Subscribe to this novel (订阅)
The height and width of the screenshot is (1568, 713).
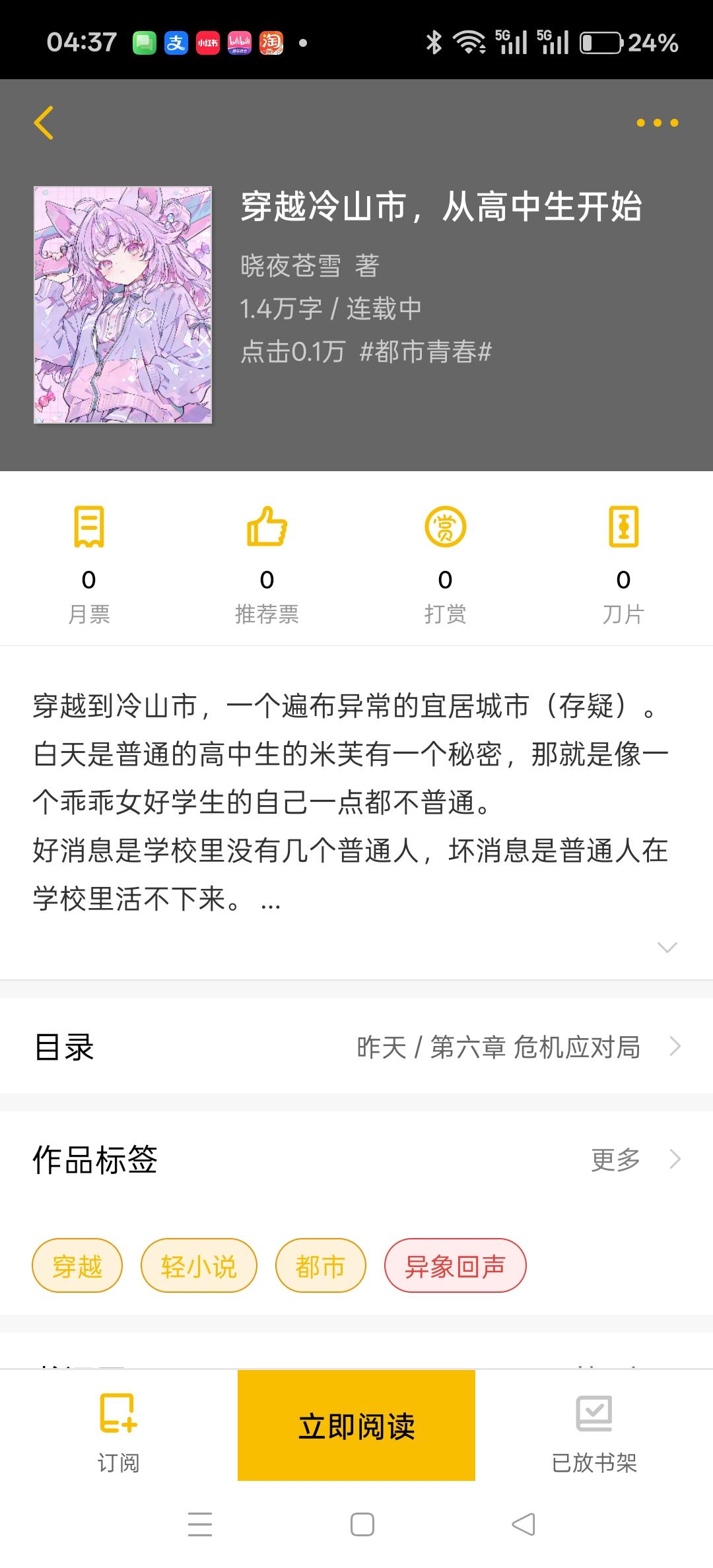[119, 1425]
